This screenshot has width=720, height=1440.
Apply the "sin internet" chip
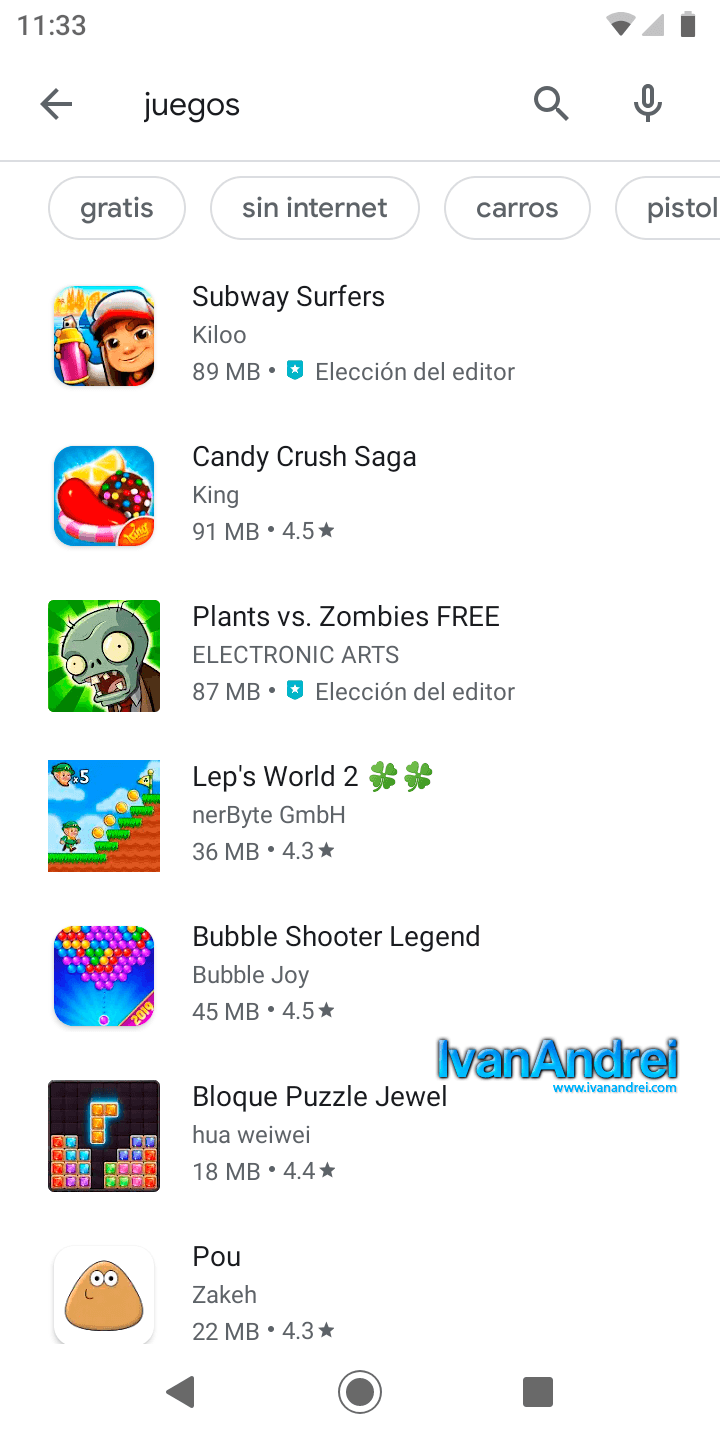(314, 208)
